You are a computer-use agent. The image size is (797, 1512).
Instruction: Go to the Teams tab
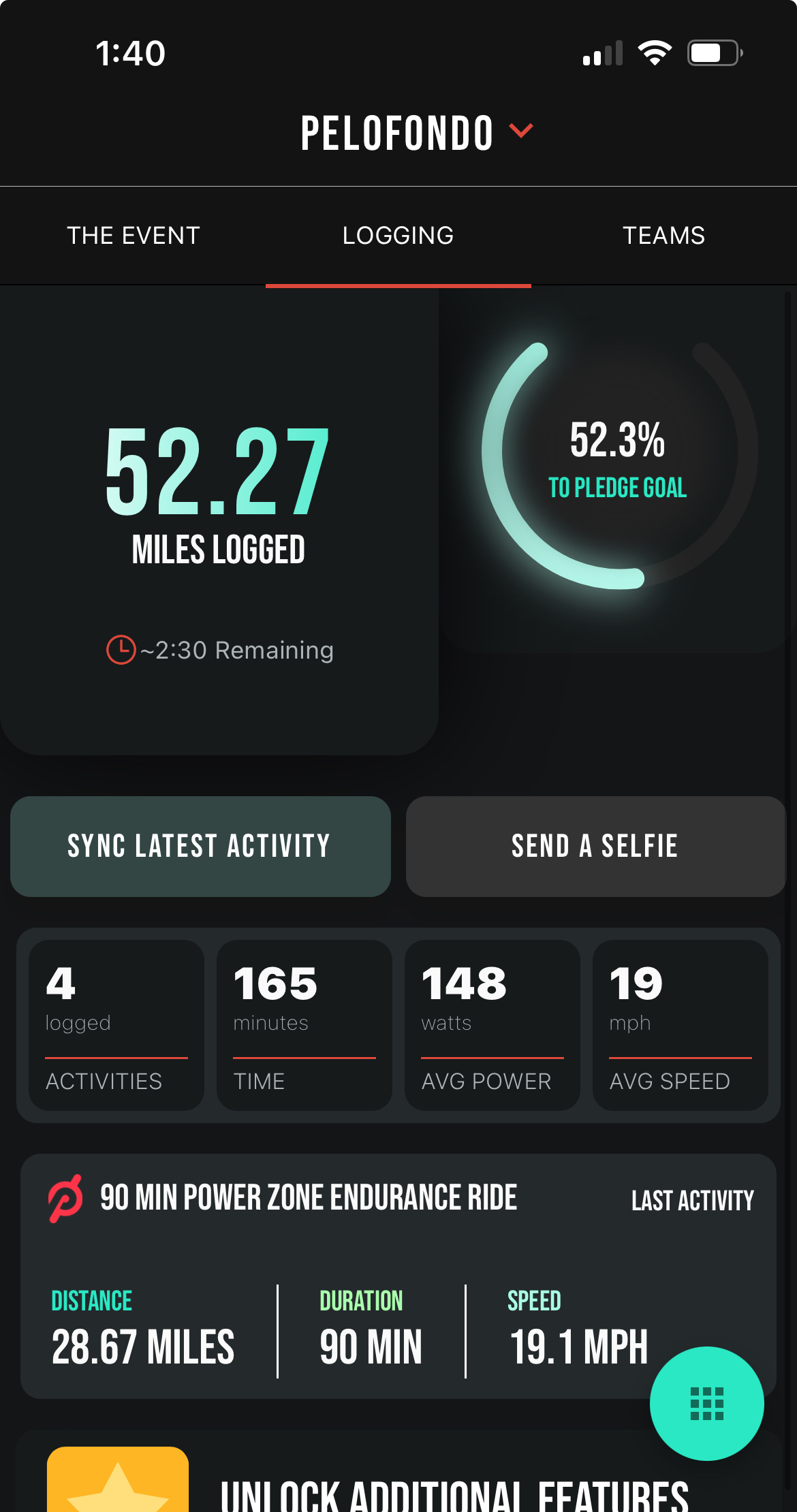click(663, 236)
